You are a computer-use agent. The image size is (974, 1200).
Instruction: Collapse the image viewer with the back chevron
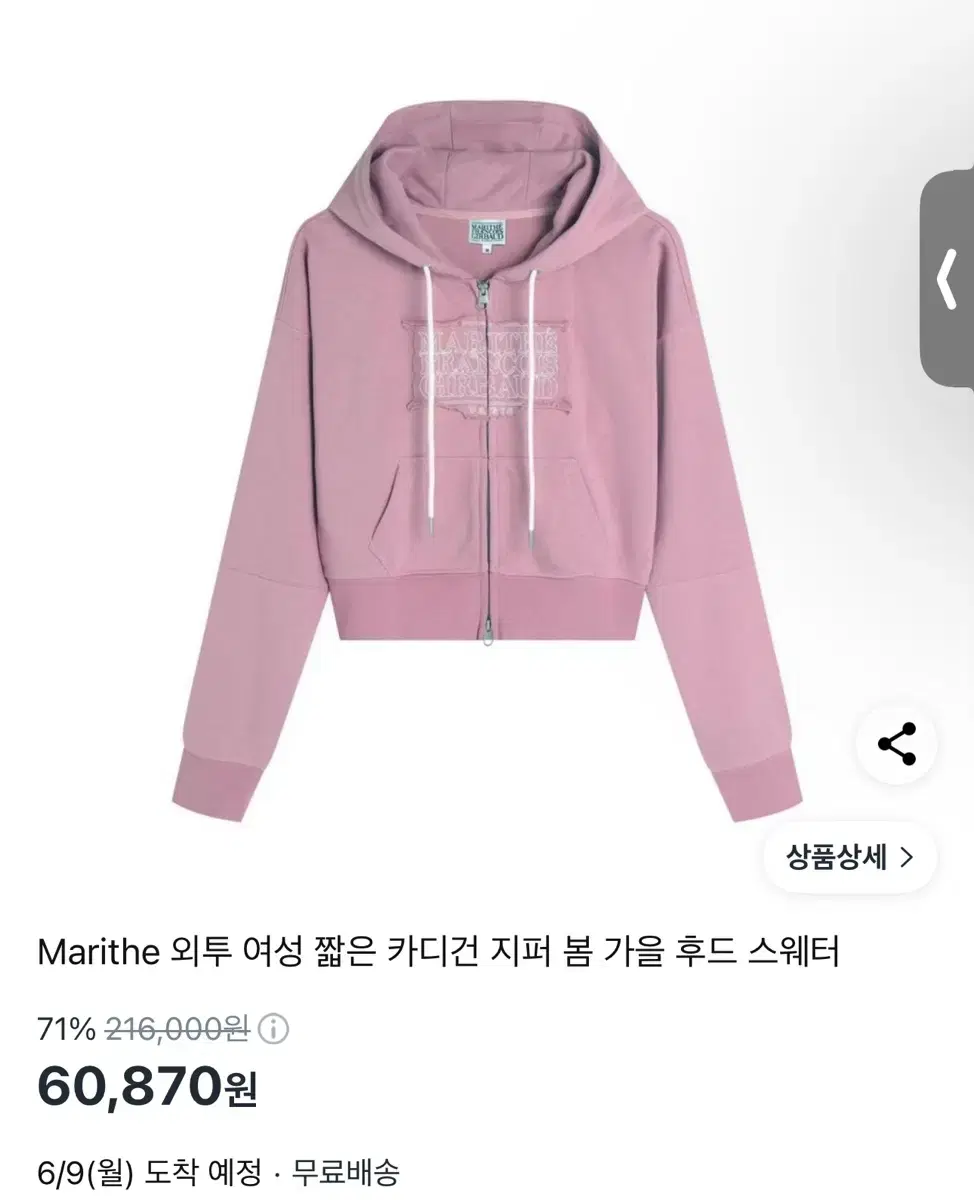pos(944,281)
